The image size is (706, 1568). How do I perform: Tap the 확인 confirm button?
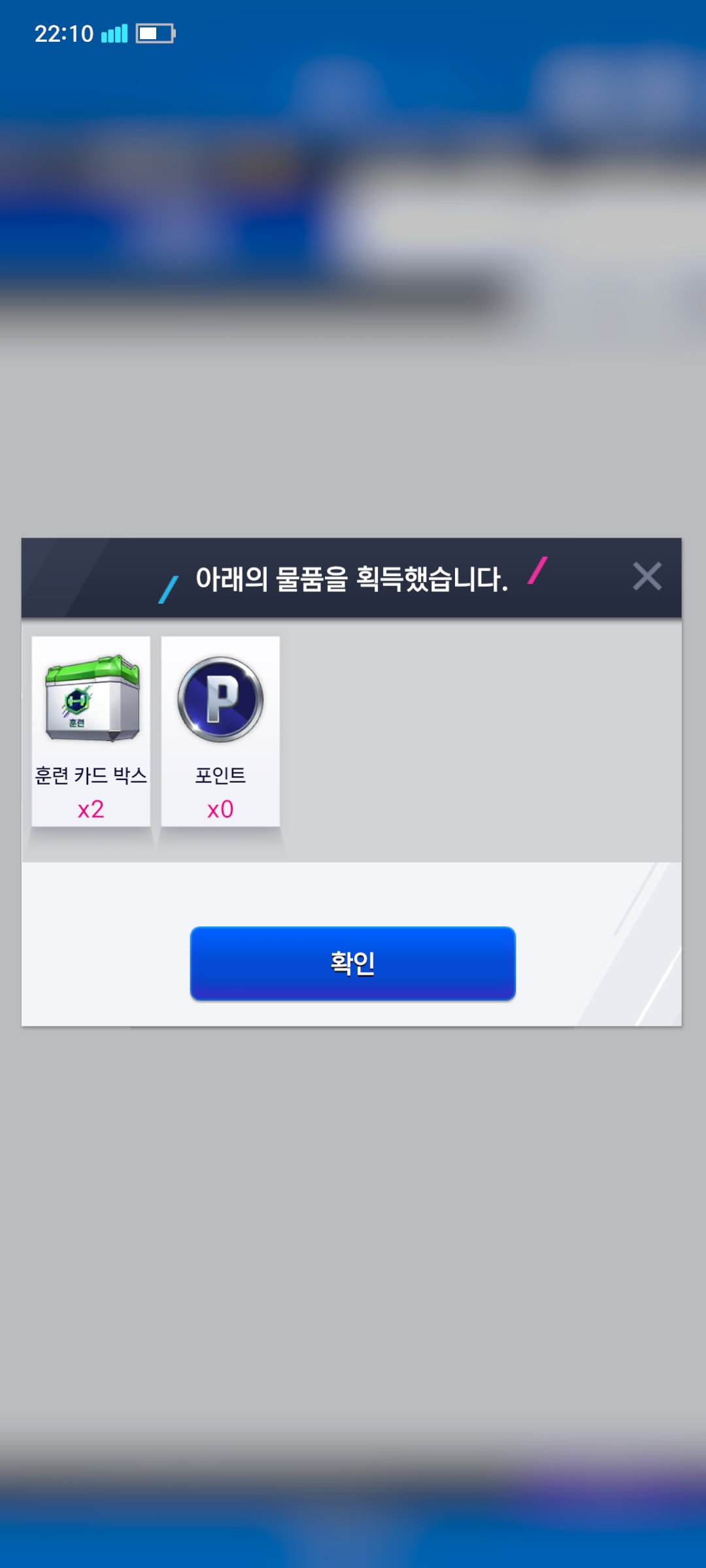coord(352,963)
